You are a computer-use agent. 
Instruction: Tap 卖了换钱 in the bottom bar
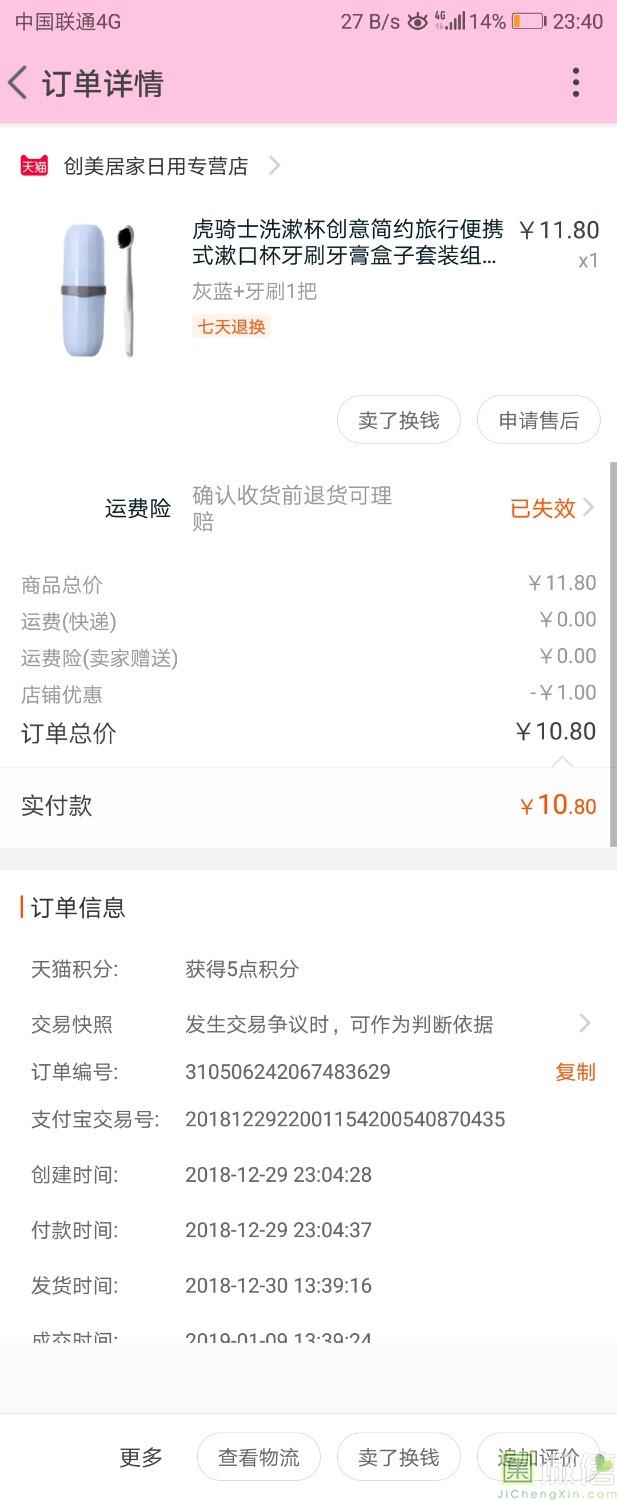398,1458
